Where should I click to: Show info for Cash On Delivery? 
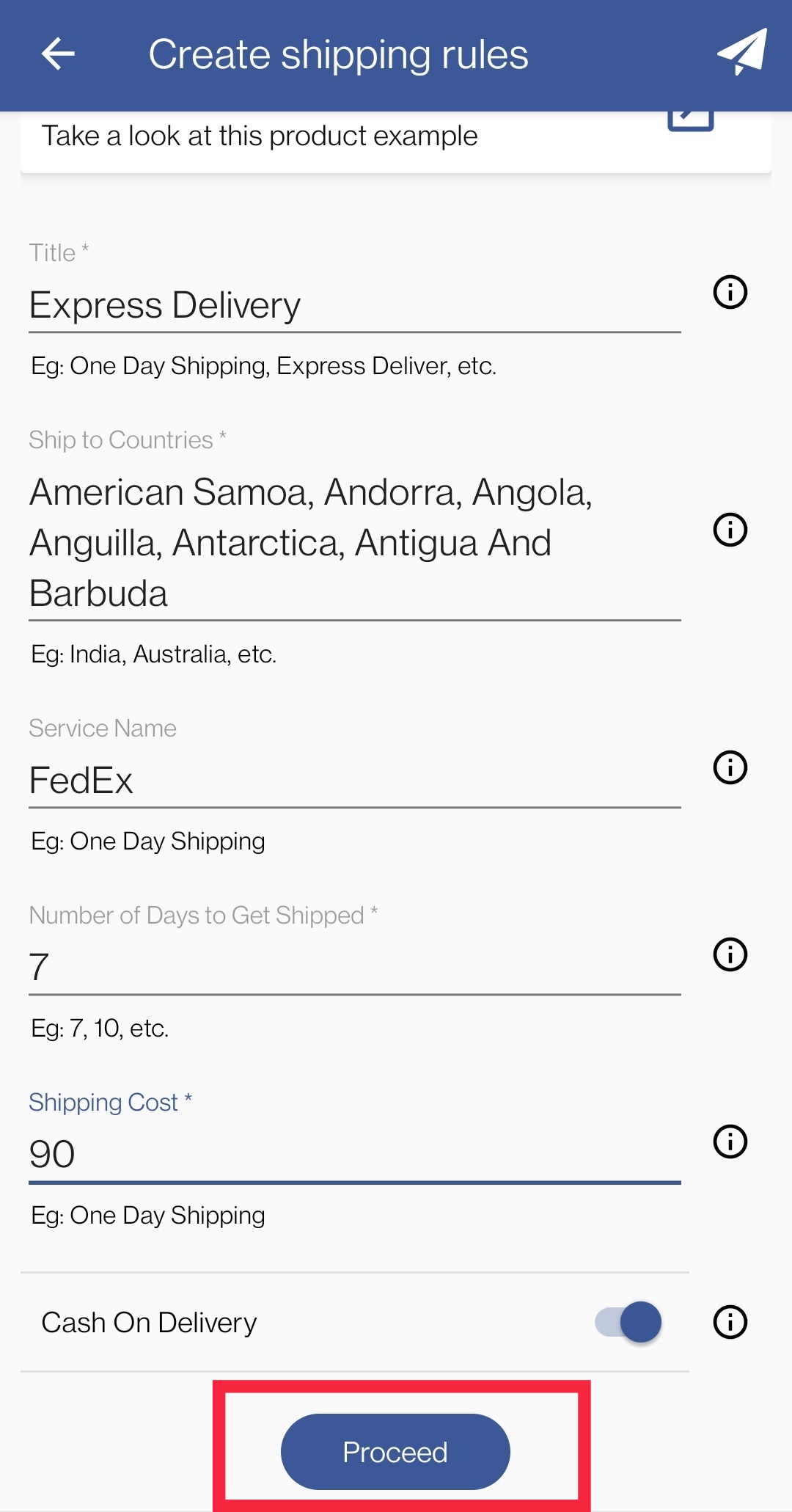[x=730, y=1322]
